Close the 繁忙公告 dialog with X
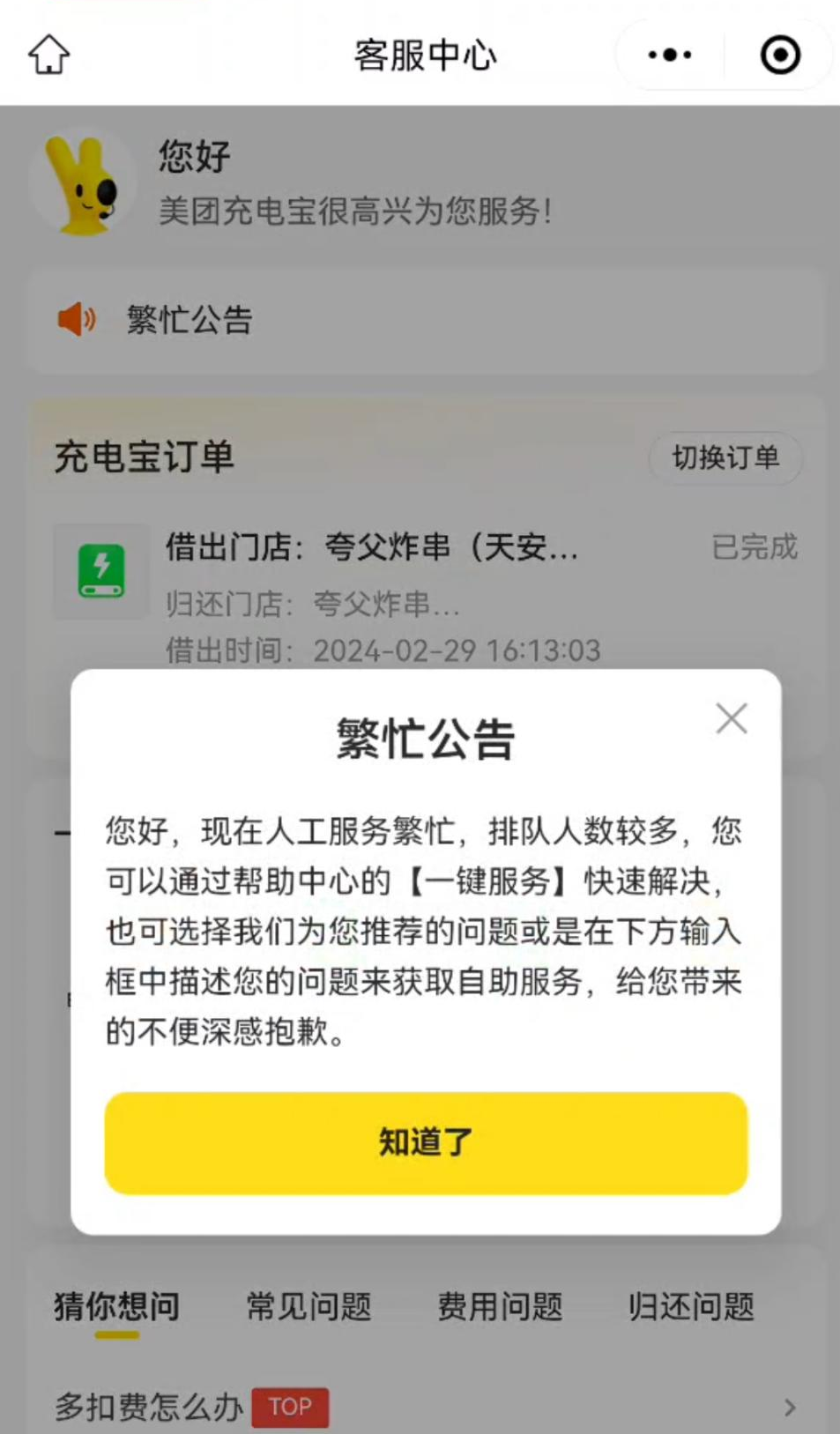Screen dimensions: 840x1434 tap(732, 719)
